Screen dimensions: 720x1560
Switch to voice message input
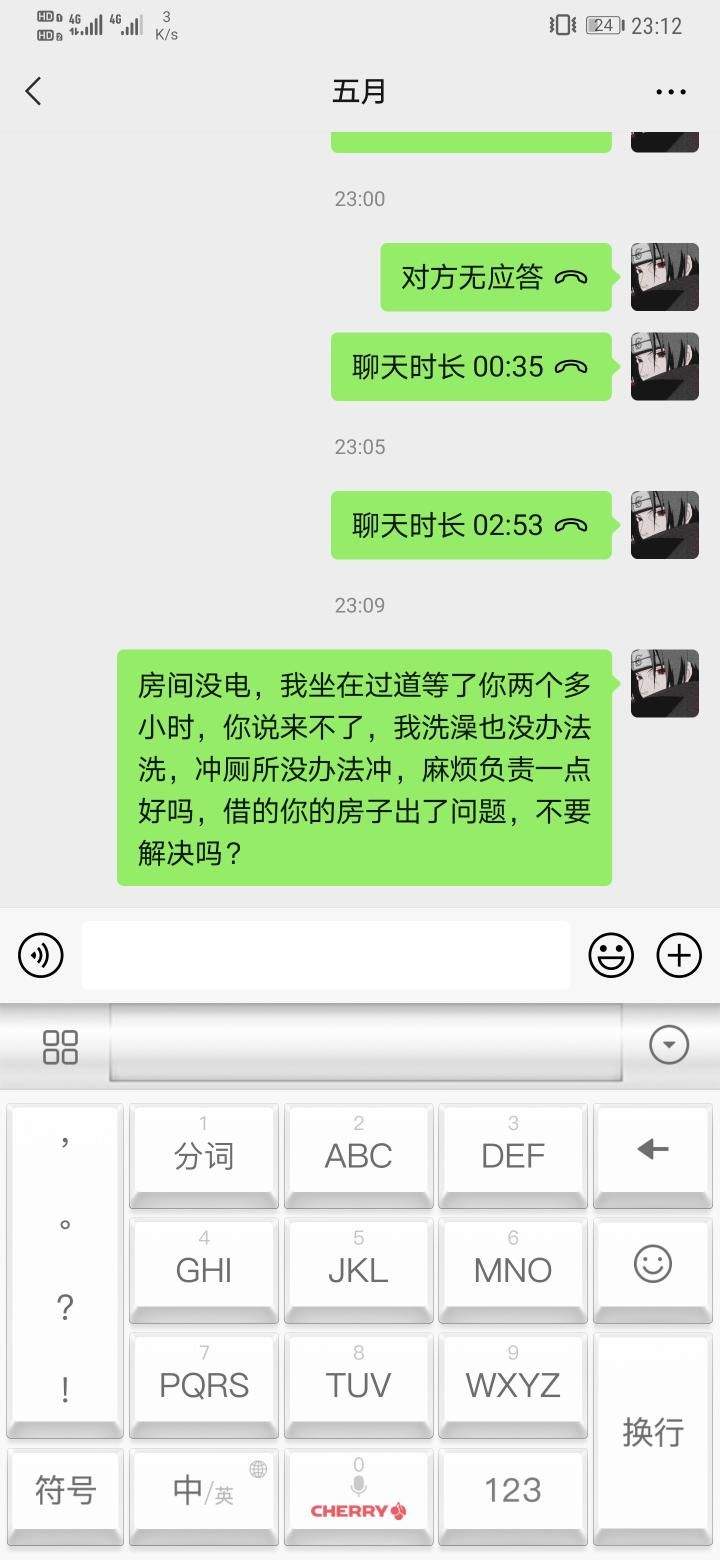point(41,956)
